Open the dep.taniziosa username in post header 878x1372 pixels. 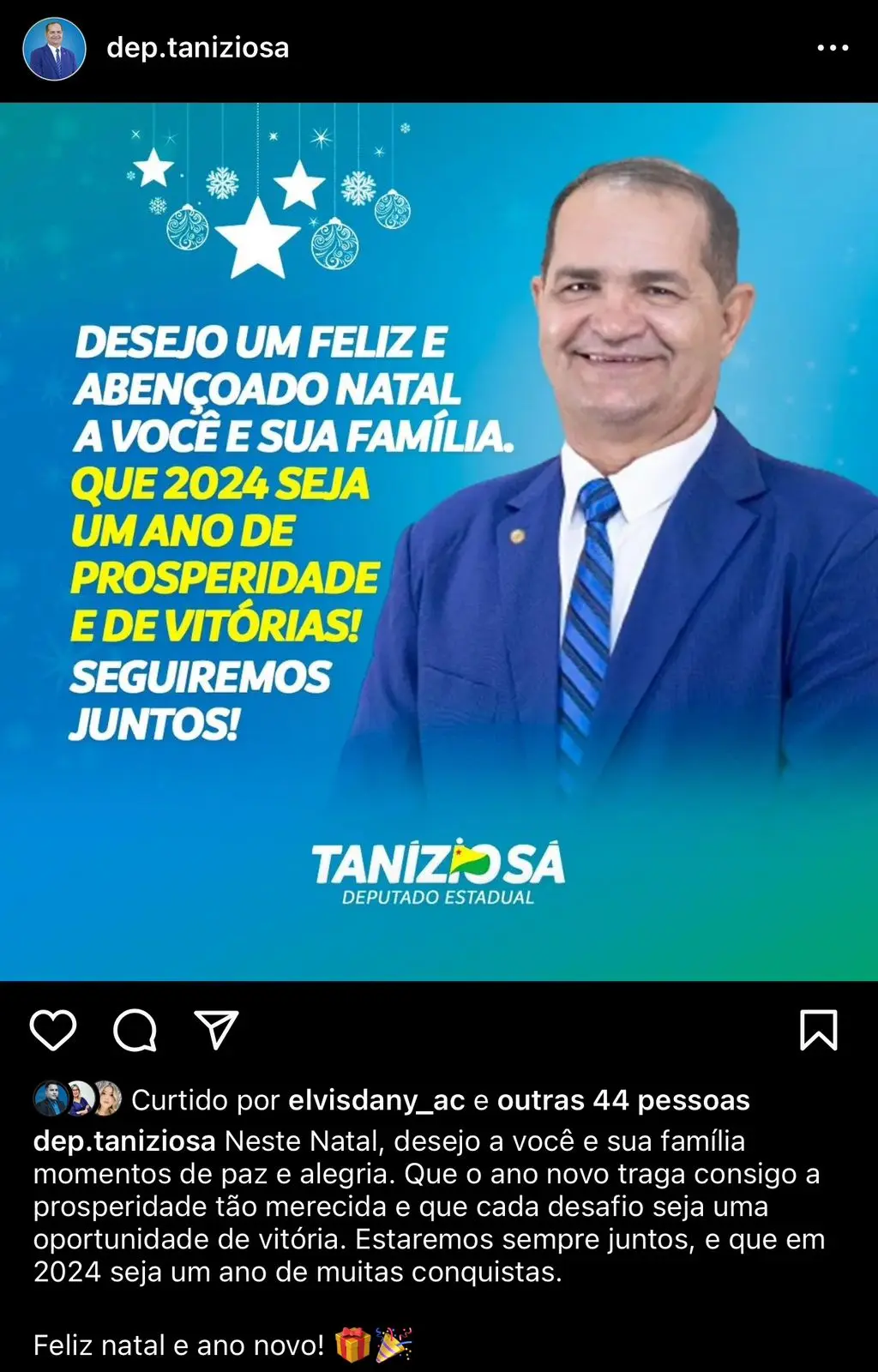tap(197, 48)
